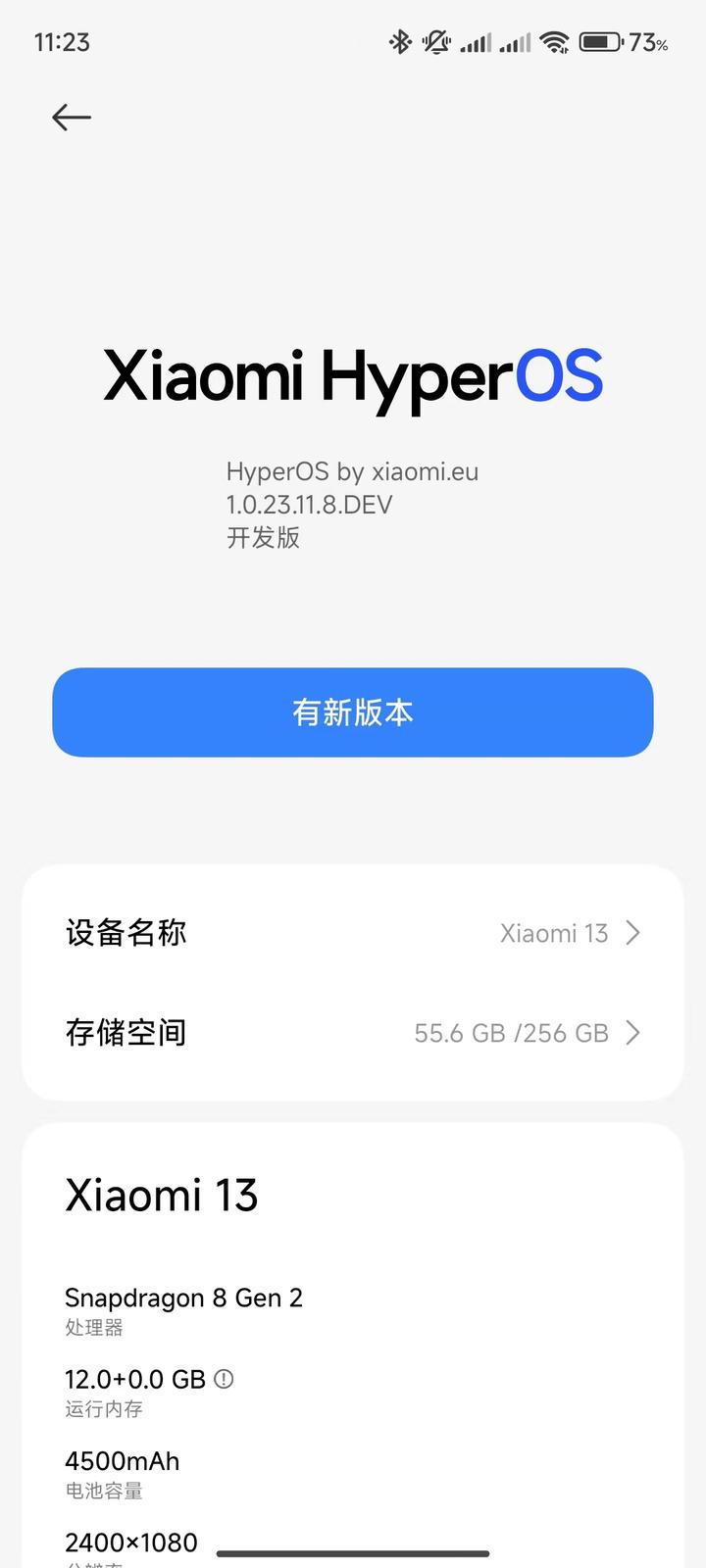Select the first SIM signal icon
This screenshot has width=706, height=1568.
point(478,42)
